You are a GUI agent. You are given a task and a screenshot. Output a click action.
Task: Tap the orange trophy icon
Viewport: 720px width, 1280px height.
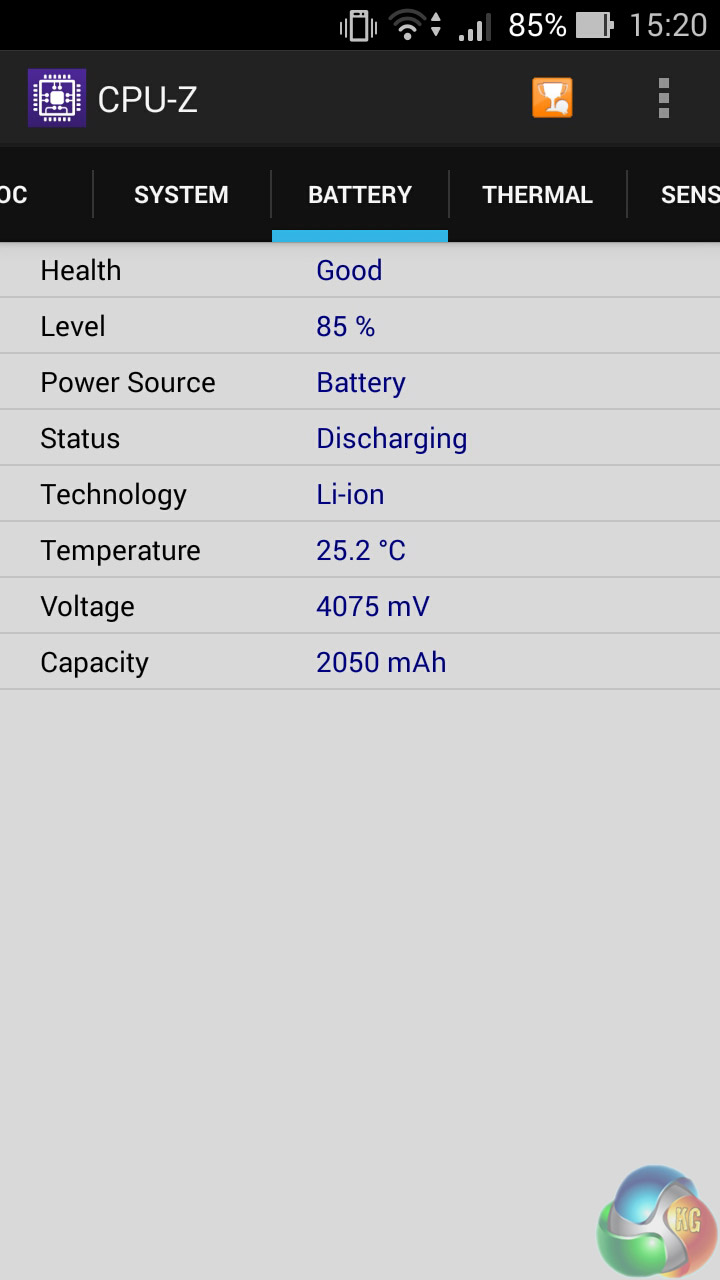click(x=552, y=98)
